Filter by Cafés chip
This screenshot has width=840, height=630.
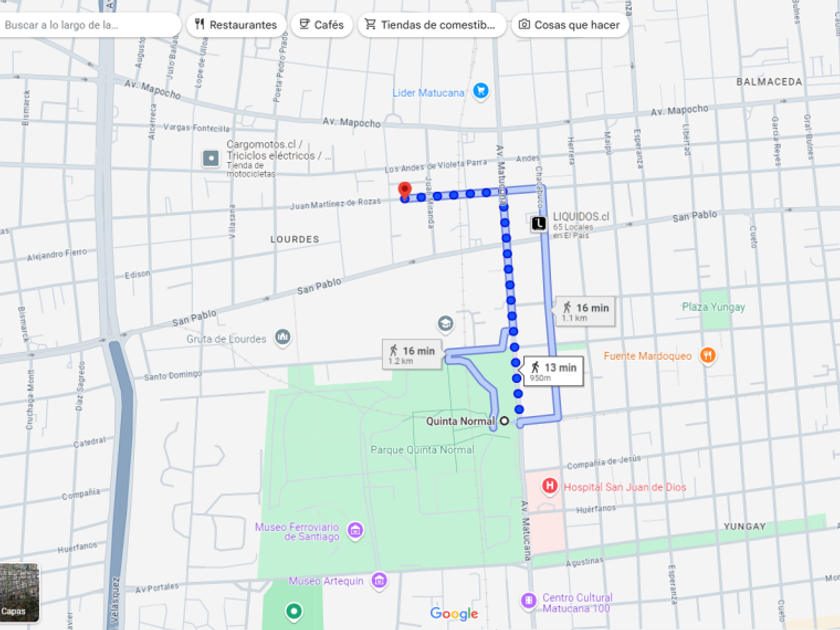tap(321, 25)
